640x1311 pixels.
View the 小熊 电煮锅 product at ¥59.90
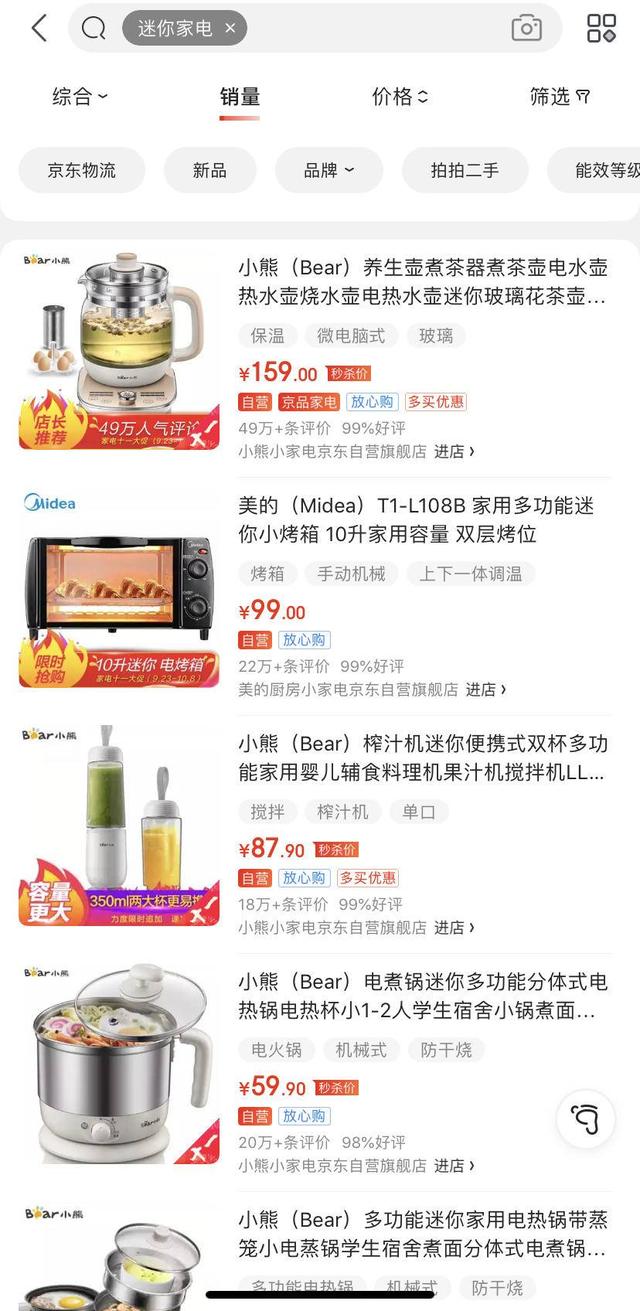(x=422, y=997)
